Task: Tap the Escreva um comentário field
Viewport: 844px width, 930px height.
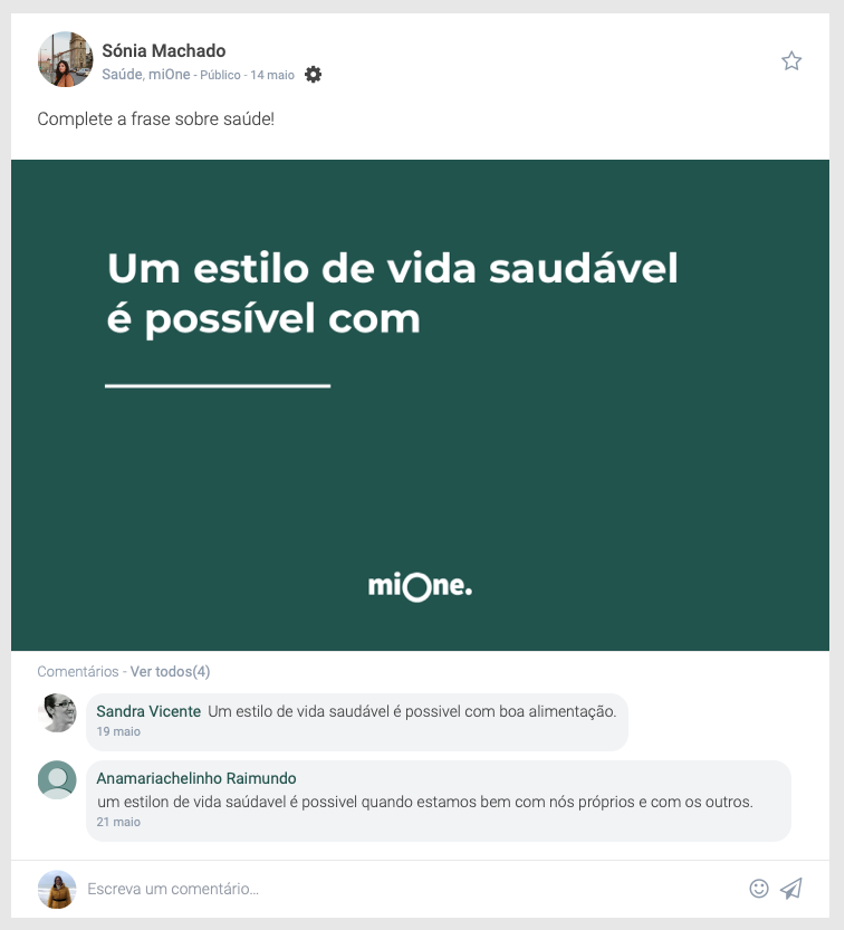Action: [400, 888]
